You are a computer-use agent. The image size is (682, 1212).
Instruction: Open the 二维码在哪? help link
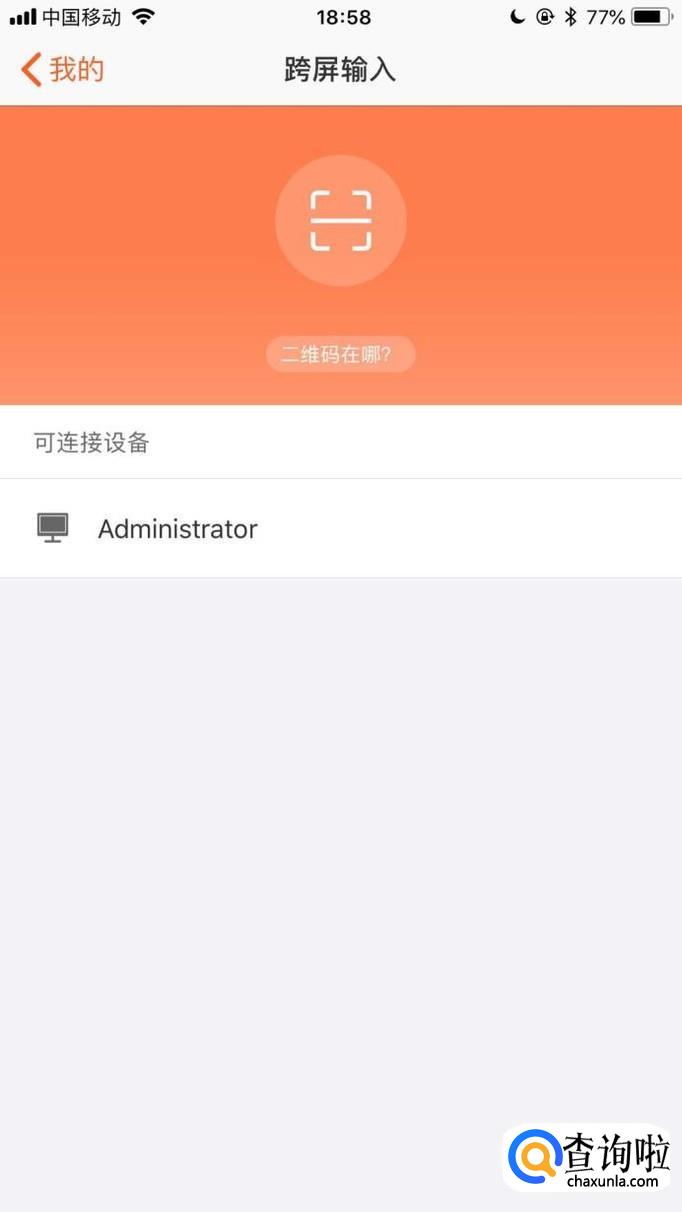[x=340, y=354]
